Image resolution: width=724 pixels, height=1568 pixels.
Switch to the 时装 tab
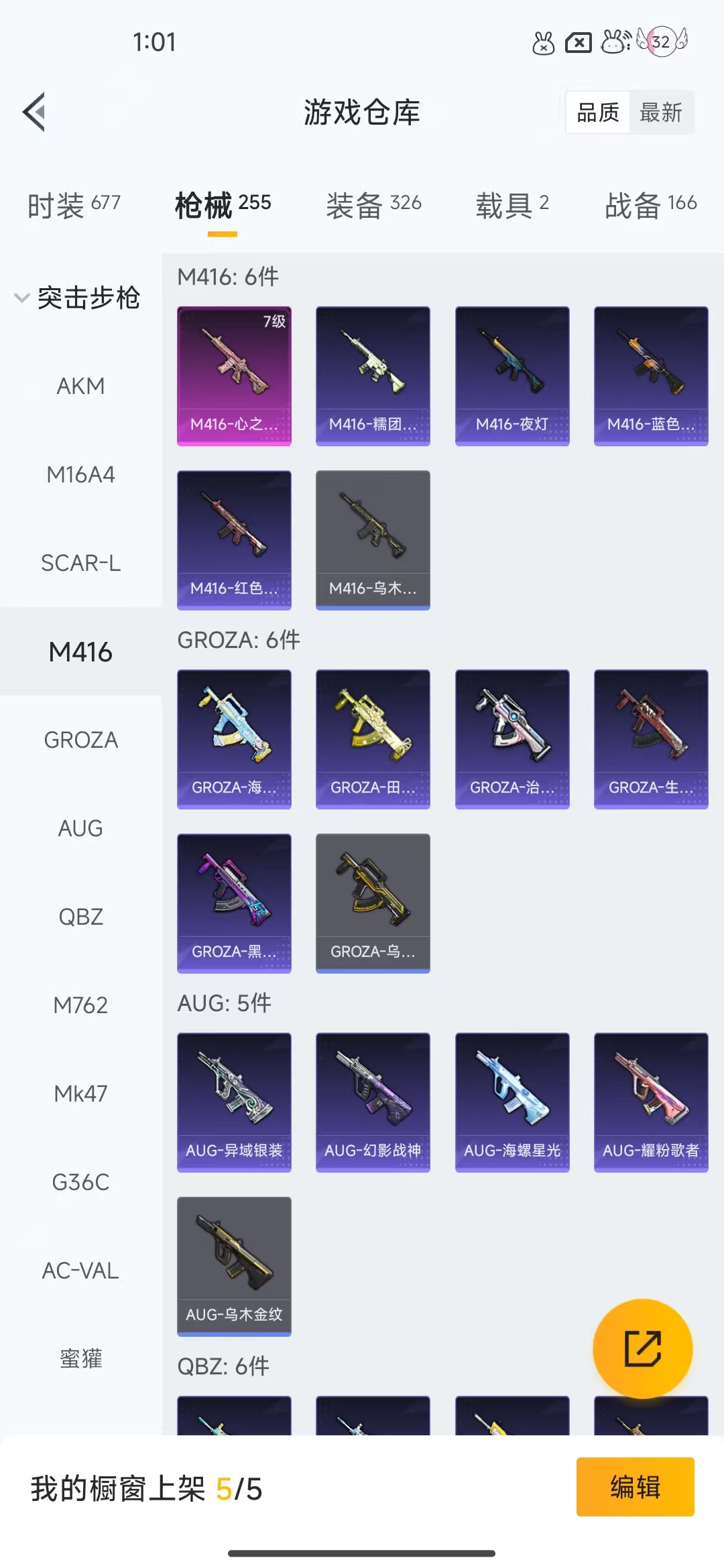pyautogui.click(x=74, y=204)
